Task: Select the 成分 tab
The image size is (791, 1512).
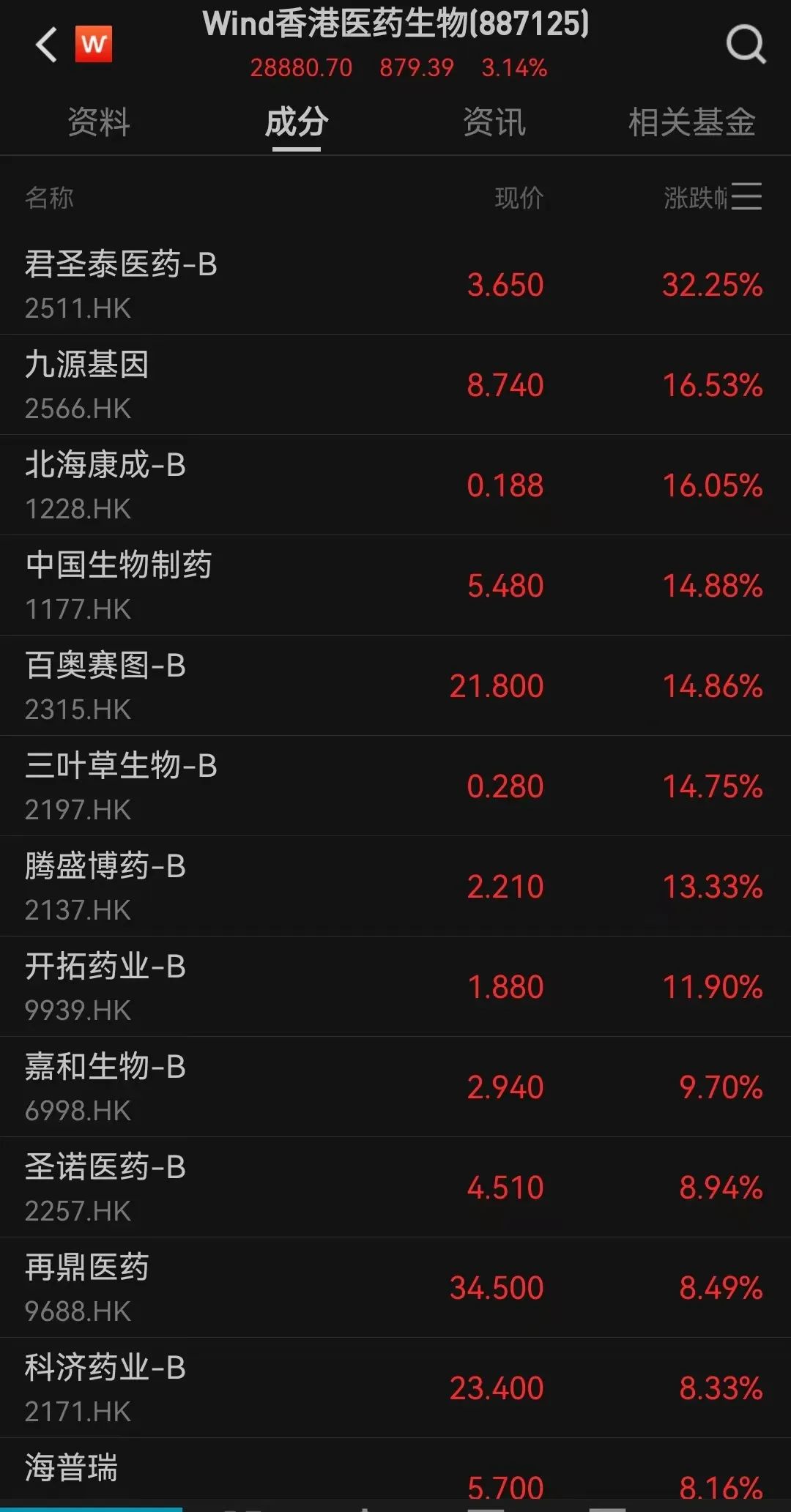Action: click(297, 122)
